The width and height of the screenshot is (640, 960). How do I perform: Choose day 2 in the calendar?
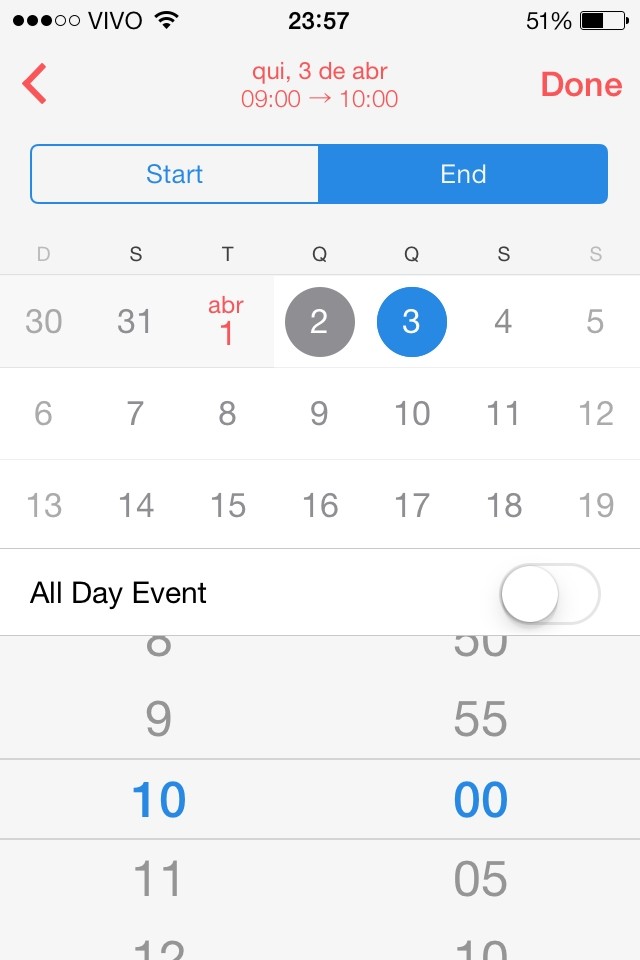319,322
